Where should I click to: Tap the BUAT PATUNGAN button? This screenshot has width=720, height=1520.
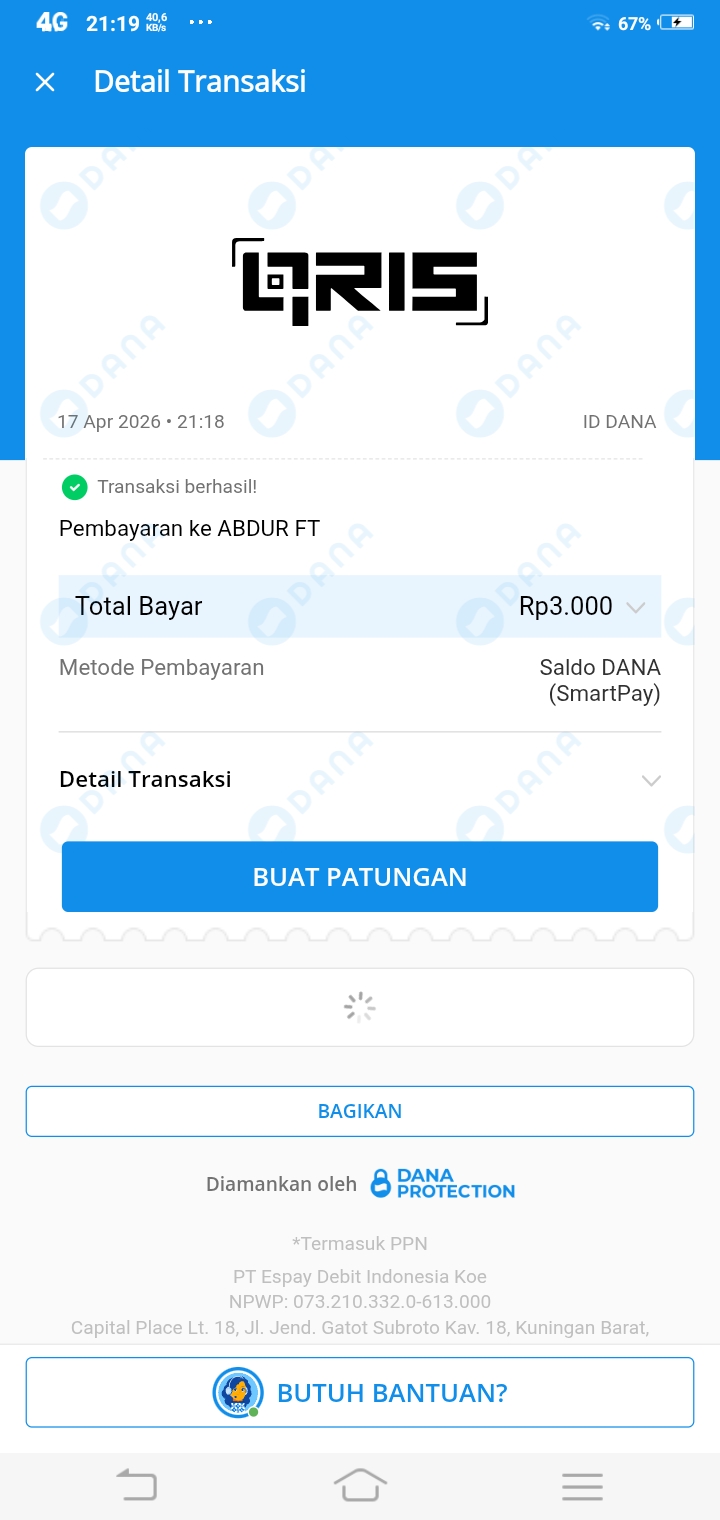pyautogui.click(x=360, y=877)
